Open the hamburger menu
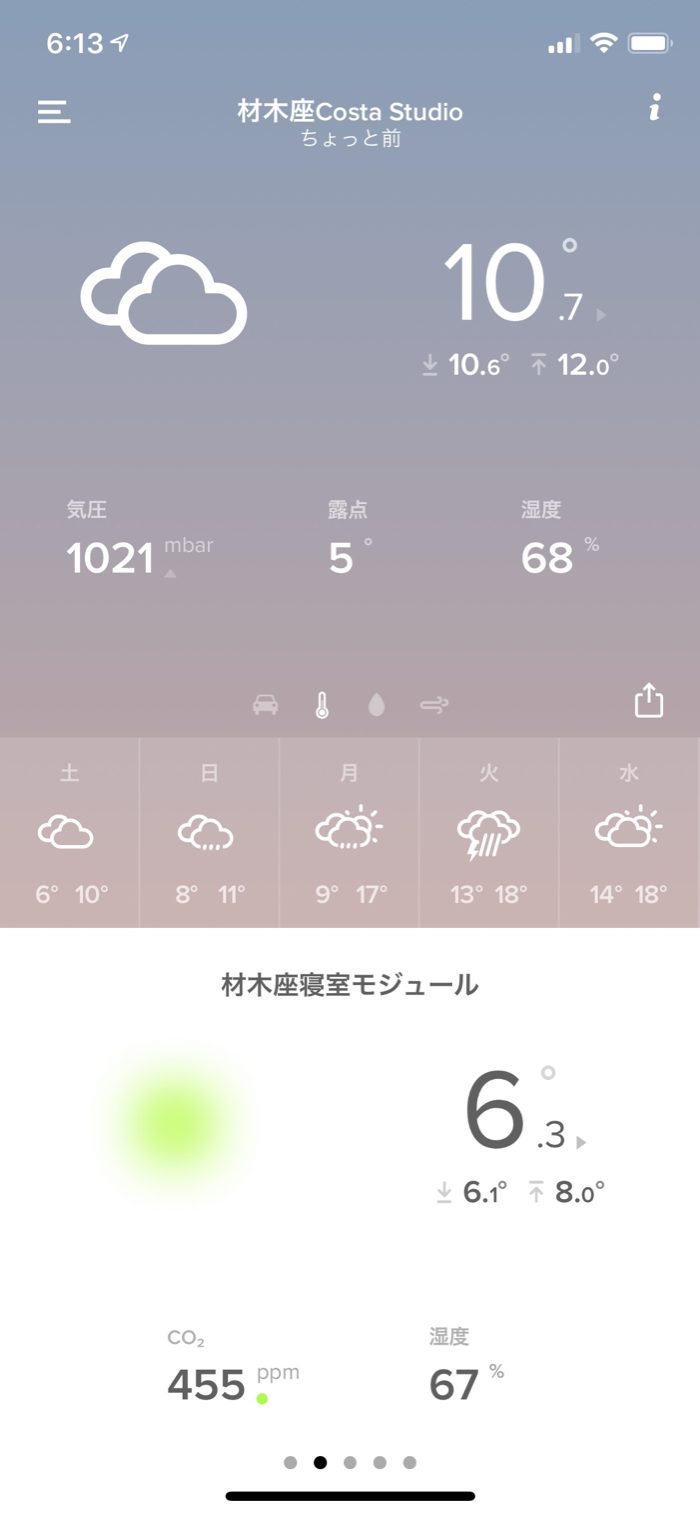 tap(54, 112)
